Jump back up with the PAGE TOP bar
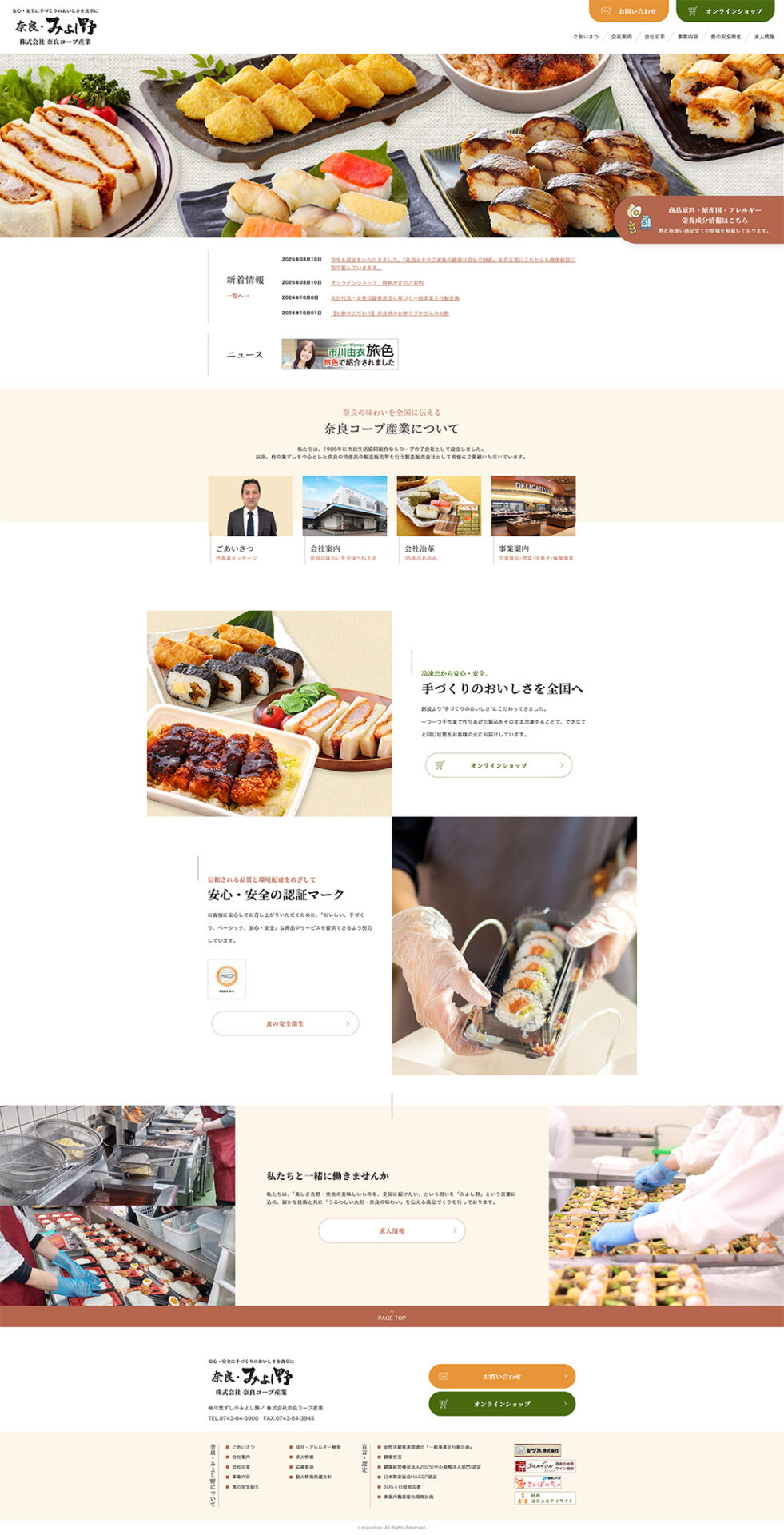Screen dimensions: 784x1535 (x=392, y=1318)
